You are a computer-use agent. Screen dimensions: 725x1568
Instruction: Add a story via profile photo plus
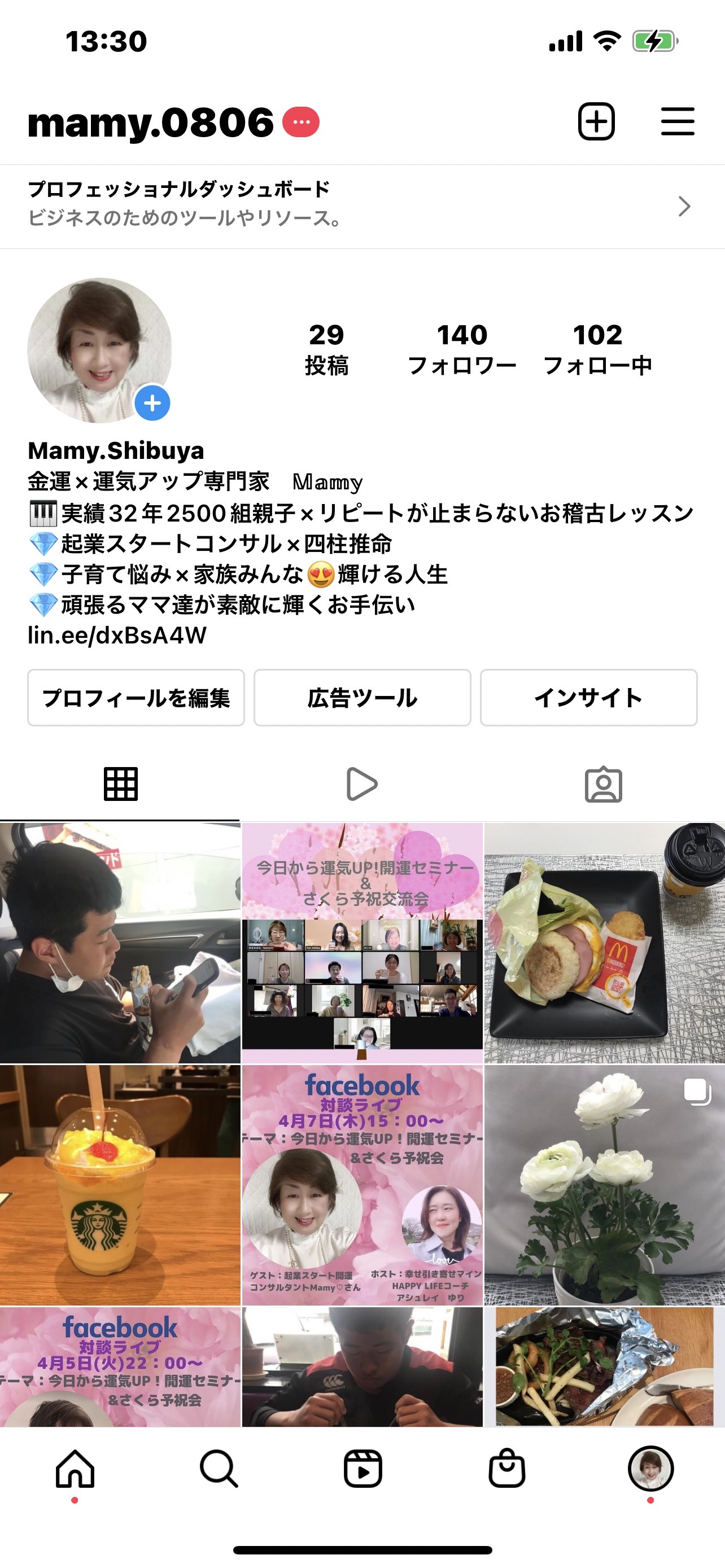(x=152, y=403)
